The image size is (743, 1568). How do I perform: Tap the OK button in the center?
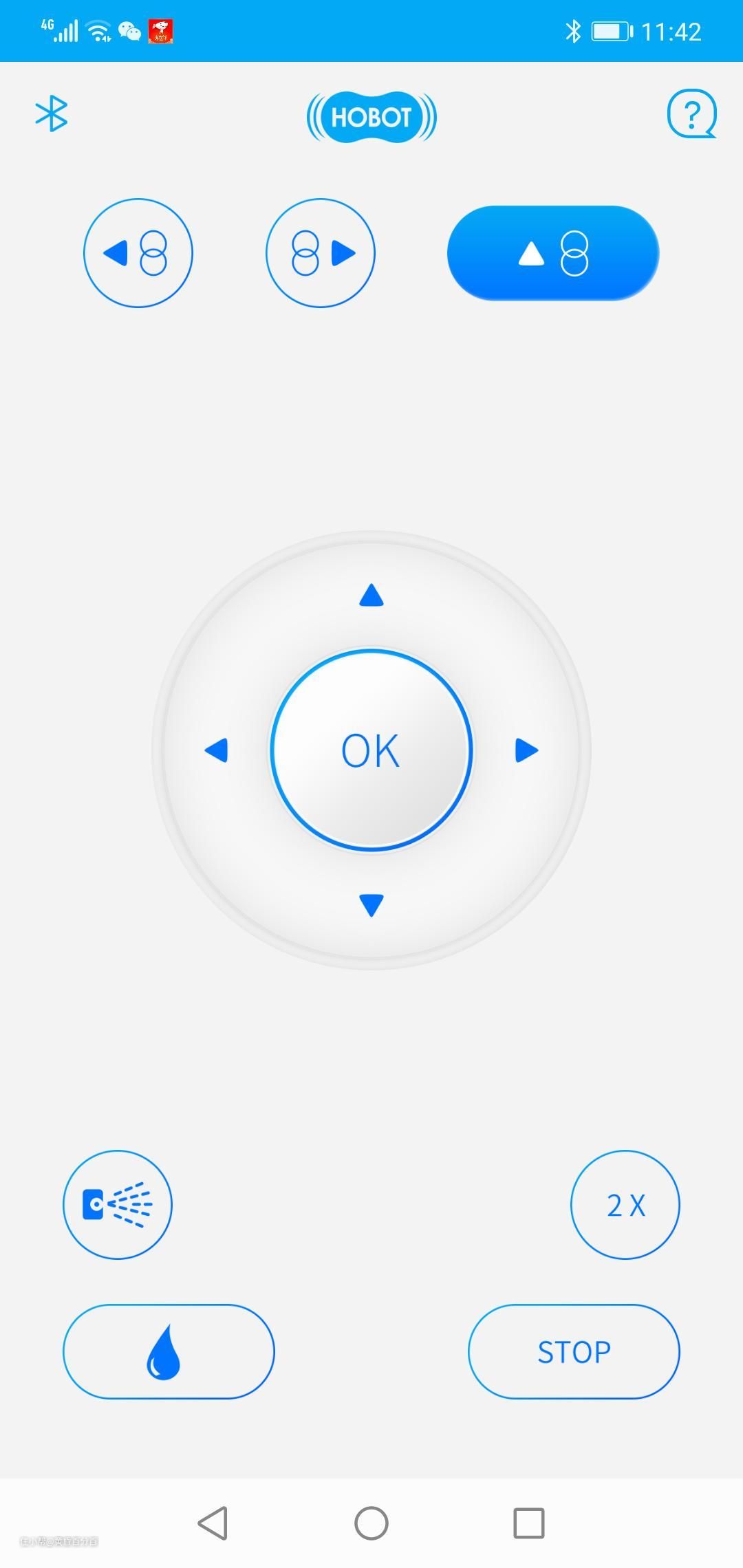pos(371,750)
